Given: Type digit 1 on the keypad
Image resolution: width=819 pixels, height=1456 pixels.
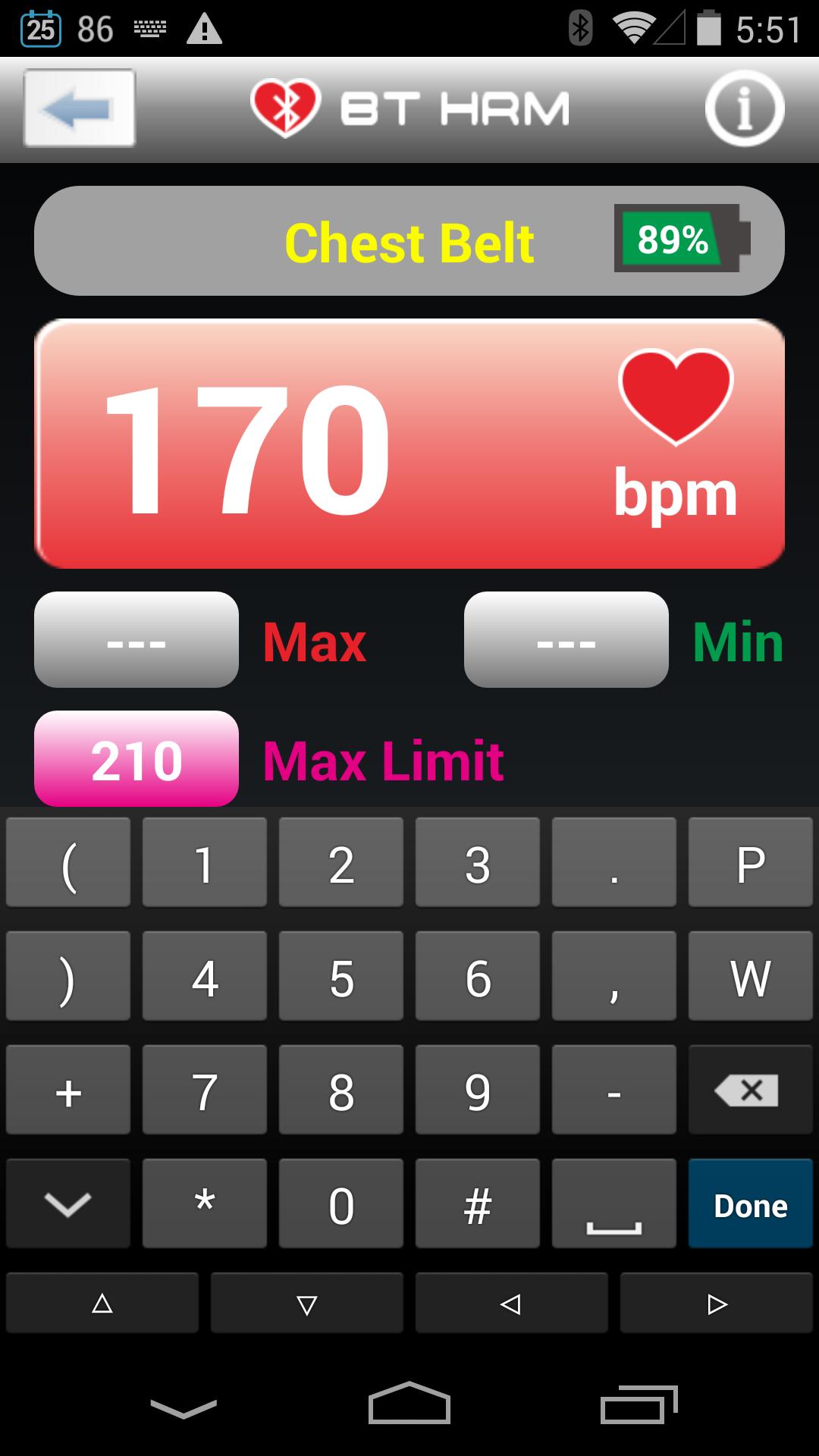Looking at the screenshot, I should pyautogui.click(x=205, y=862).
